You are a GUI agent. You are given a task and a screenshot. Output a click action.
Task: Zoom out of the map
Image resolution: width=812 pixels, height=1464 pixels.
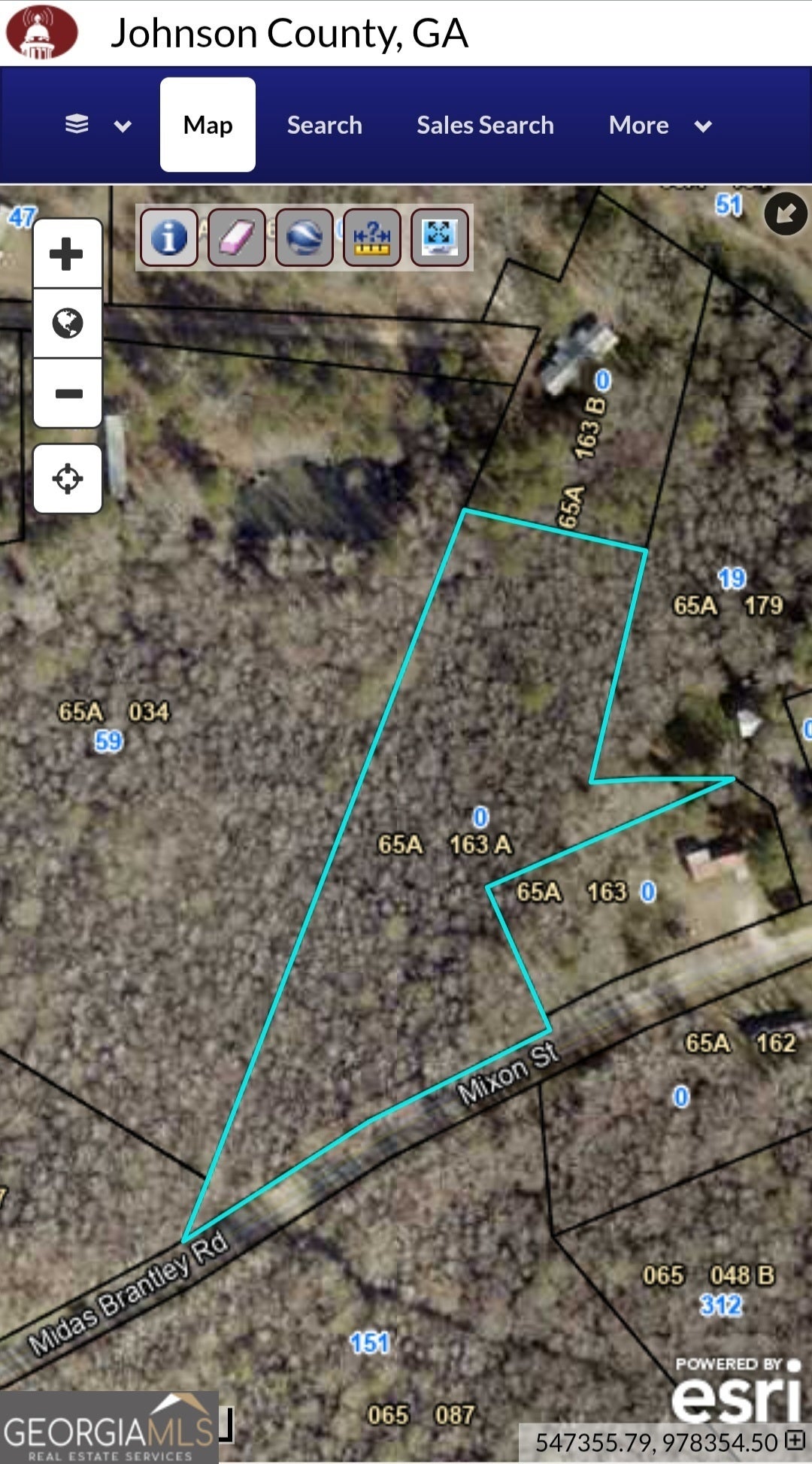(x=67, y=393)
